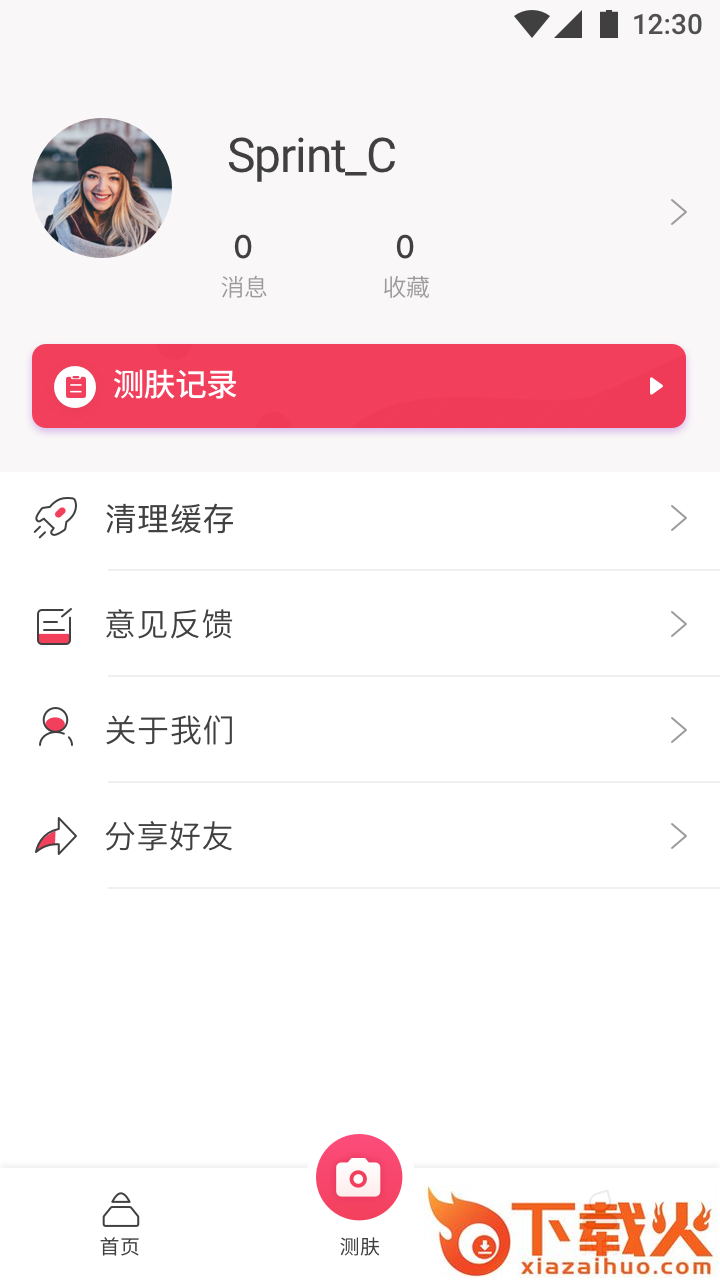
Task: Switch to the 首页 home tab
Action: click(x=120, y=1222)
